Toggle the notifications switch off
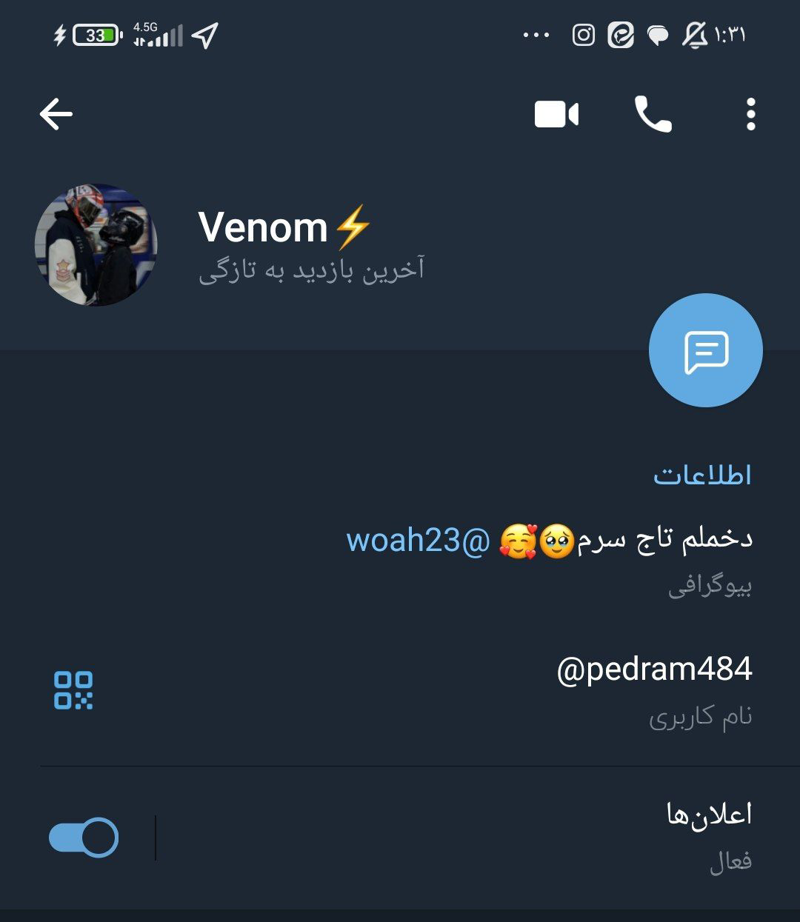This screenshot has height=922, width=800. click(x=84, y=838)
